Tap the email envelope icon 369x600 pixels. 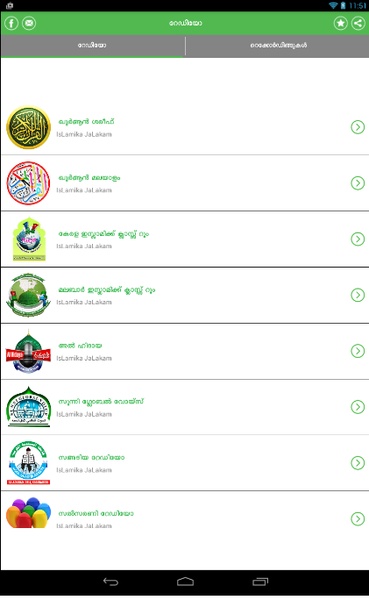pos(29,23)
